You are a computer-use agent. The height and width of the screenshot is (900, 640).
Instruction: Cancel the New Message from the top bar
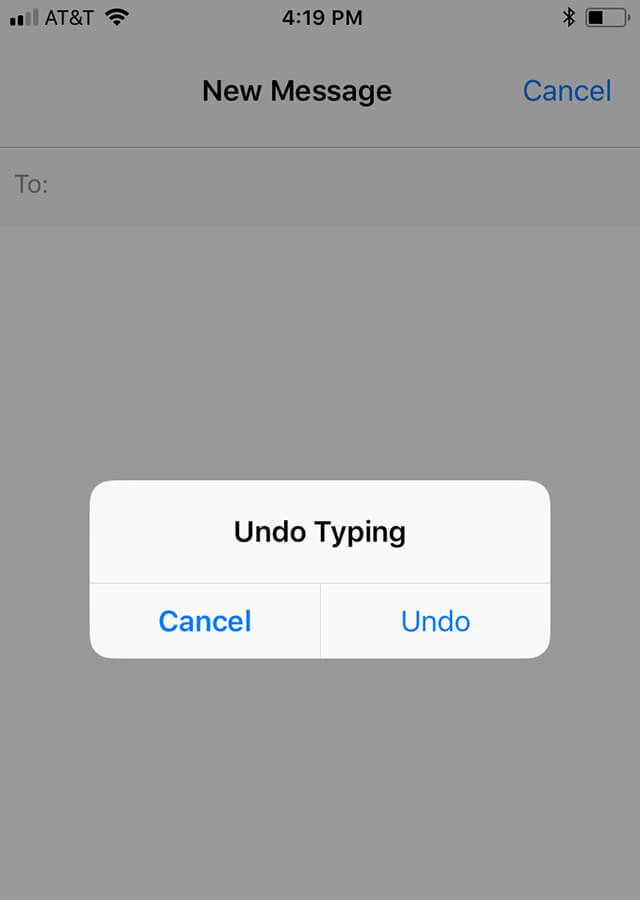(x=566, y=91)
